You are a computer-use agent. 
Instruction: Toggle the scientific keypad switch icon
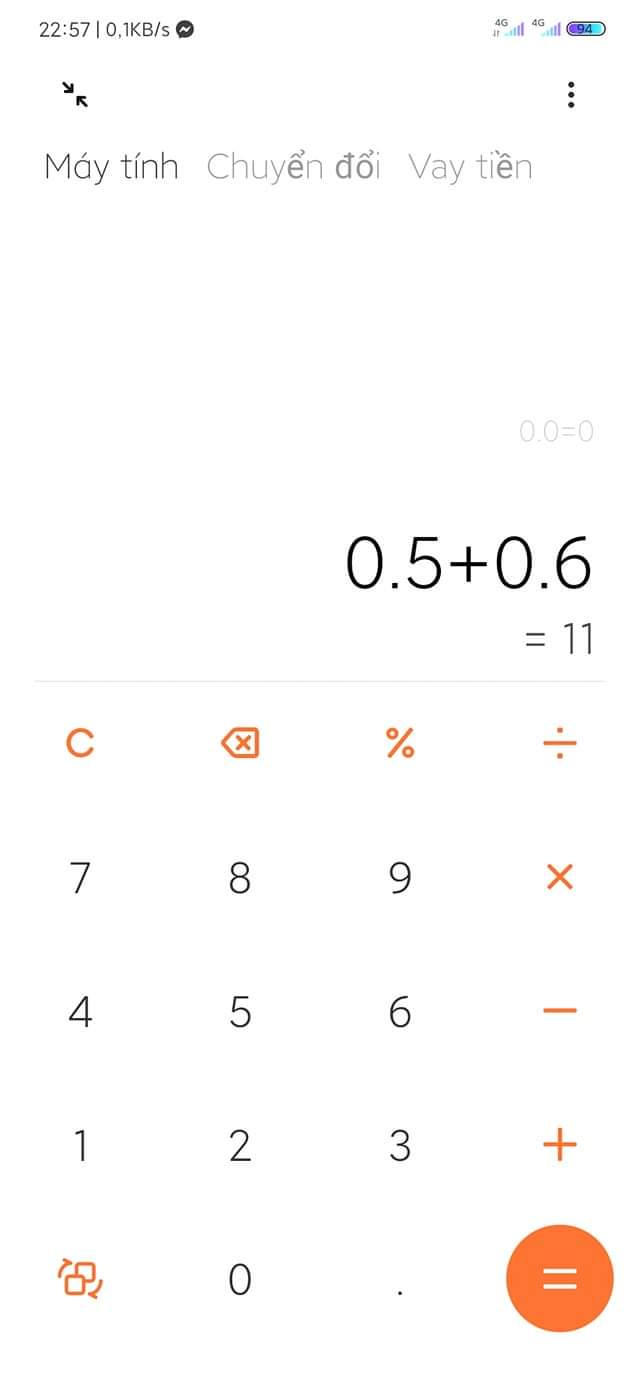click(80, 1279)
